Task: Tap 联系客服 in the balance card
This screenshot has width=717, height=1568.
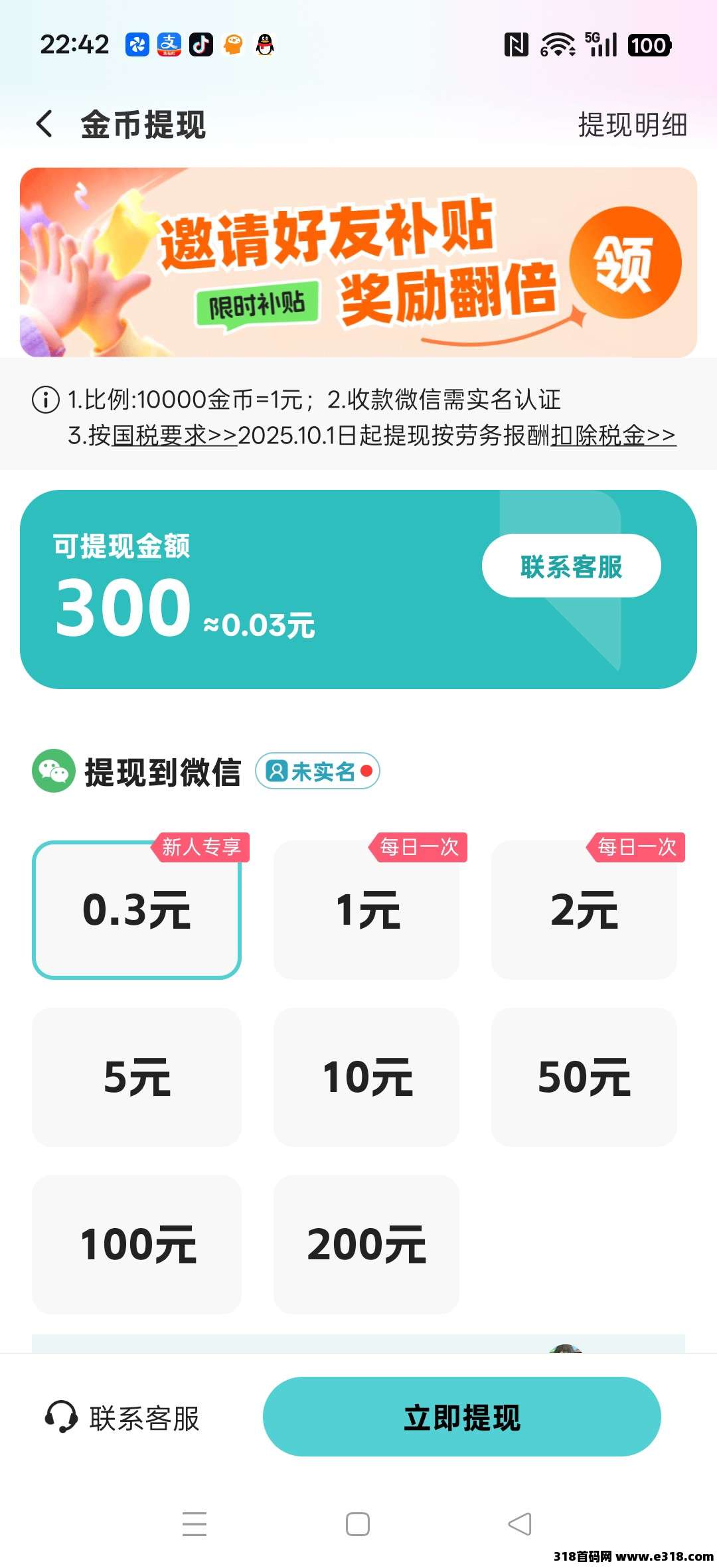Action: tap(571, 566)
